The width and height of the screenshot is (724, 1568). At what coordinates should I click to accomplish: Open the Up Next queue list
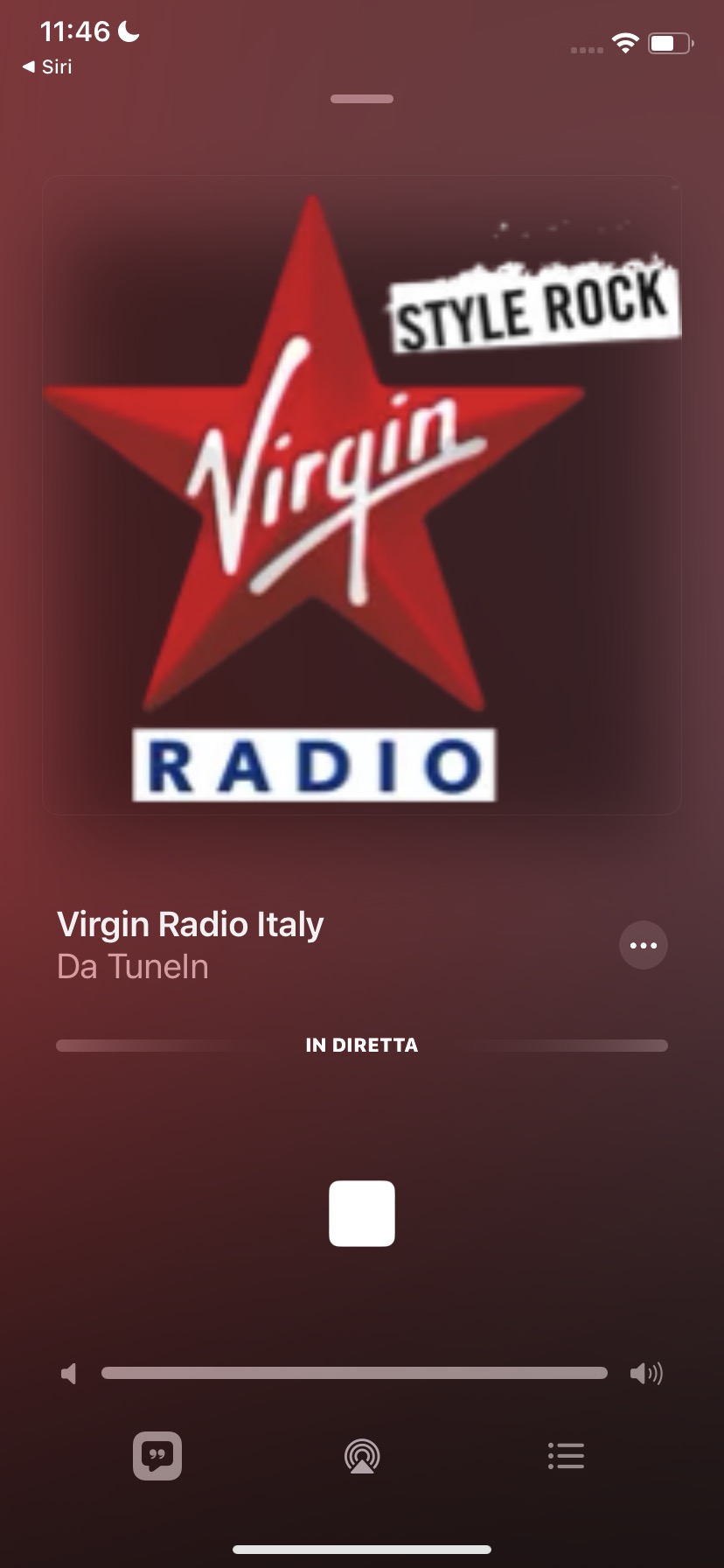pyautogui.click(x=566, y=1456)
